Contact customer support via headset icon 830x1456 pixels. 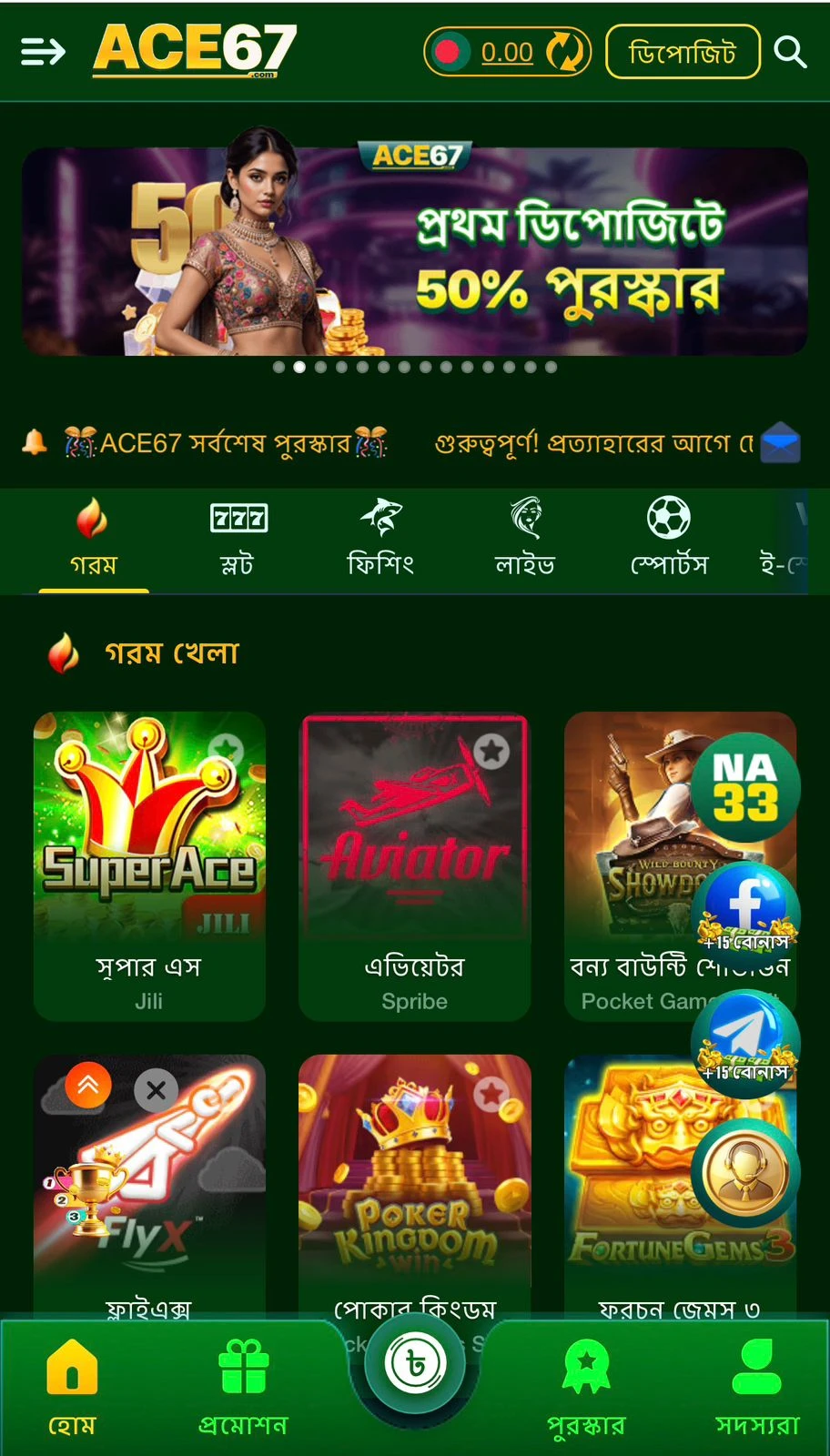point(745,1172)
